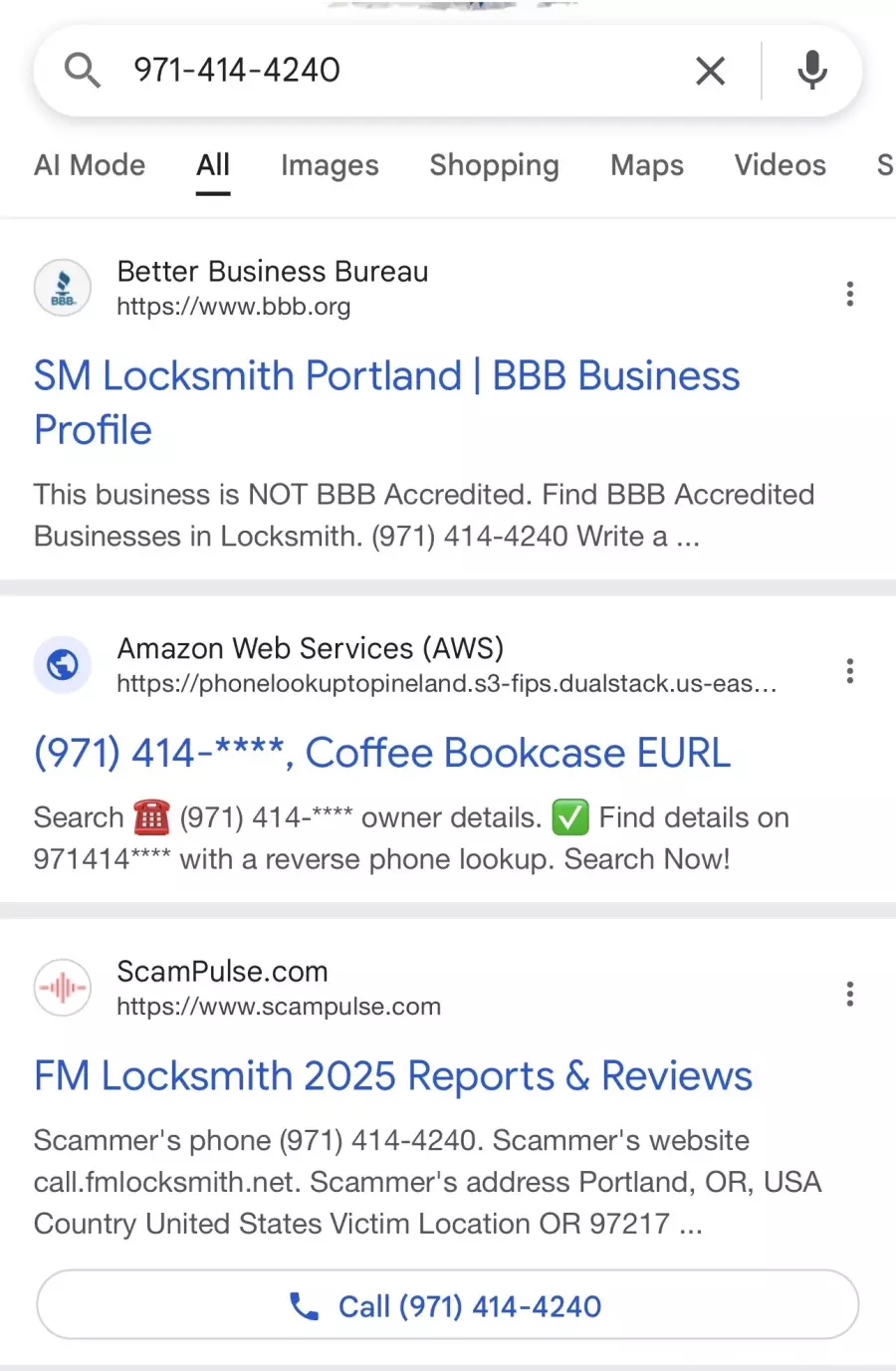
Task: Switch to the Shopping tab
Action: [x=494, y=165]
